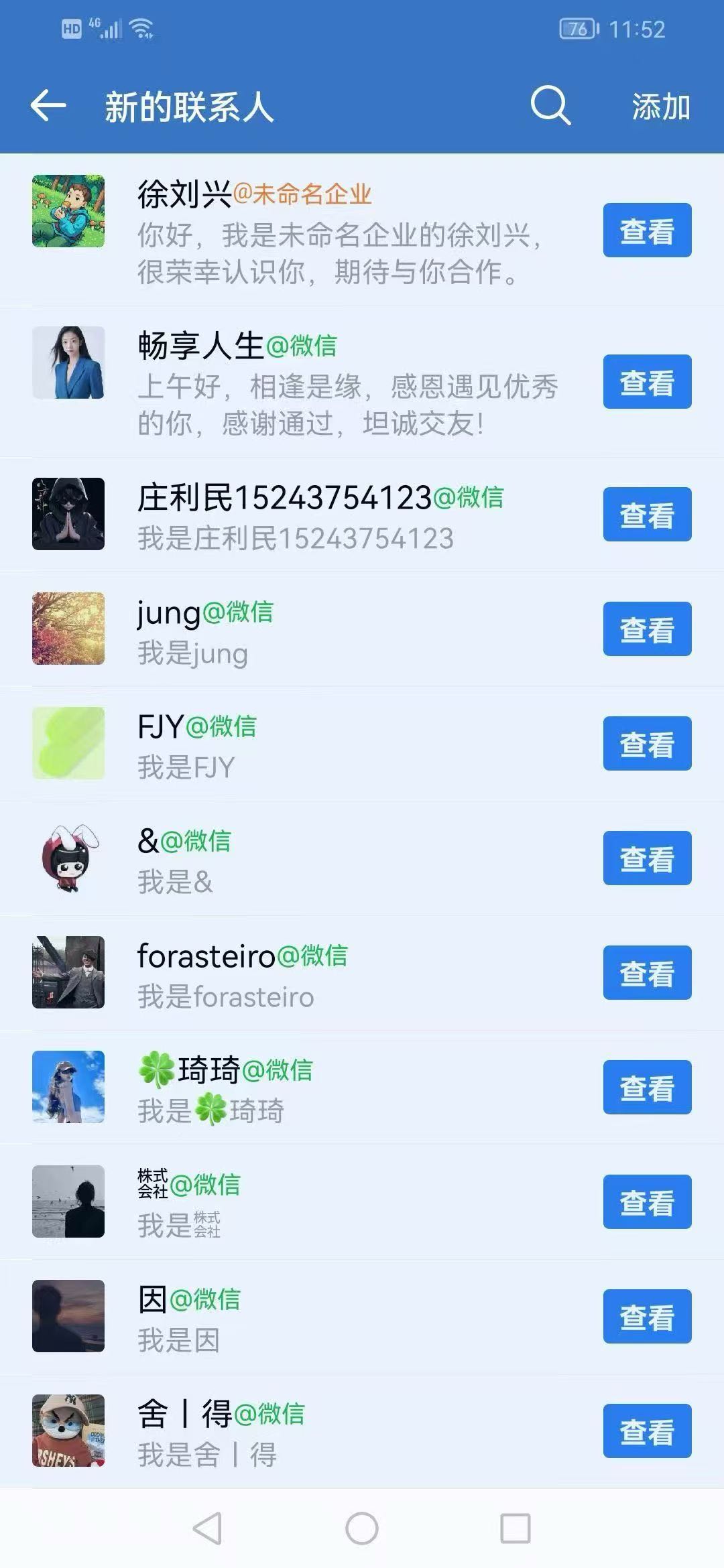Screen dimensions: 724x1568
Task: Tap 查看 beside 舍丨得
Action: [x=647, y=1431]
